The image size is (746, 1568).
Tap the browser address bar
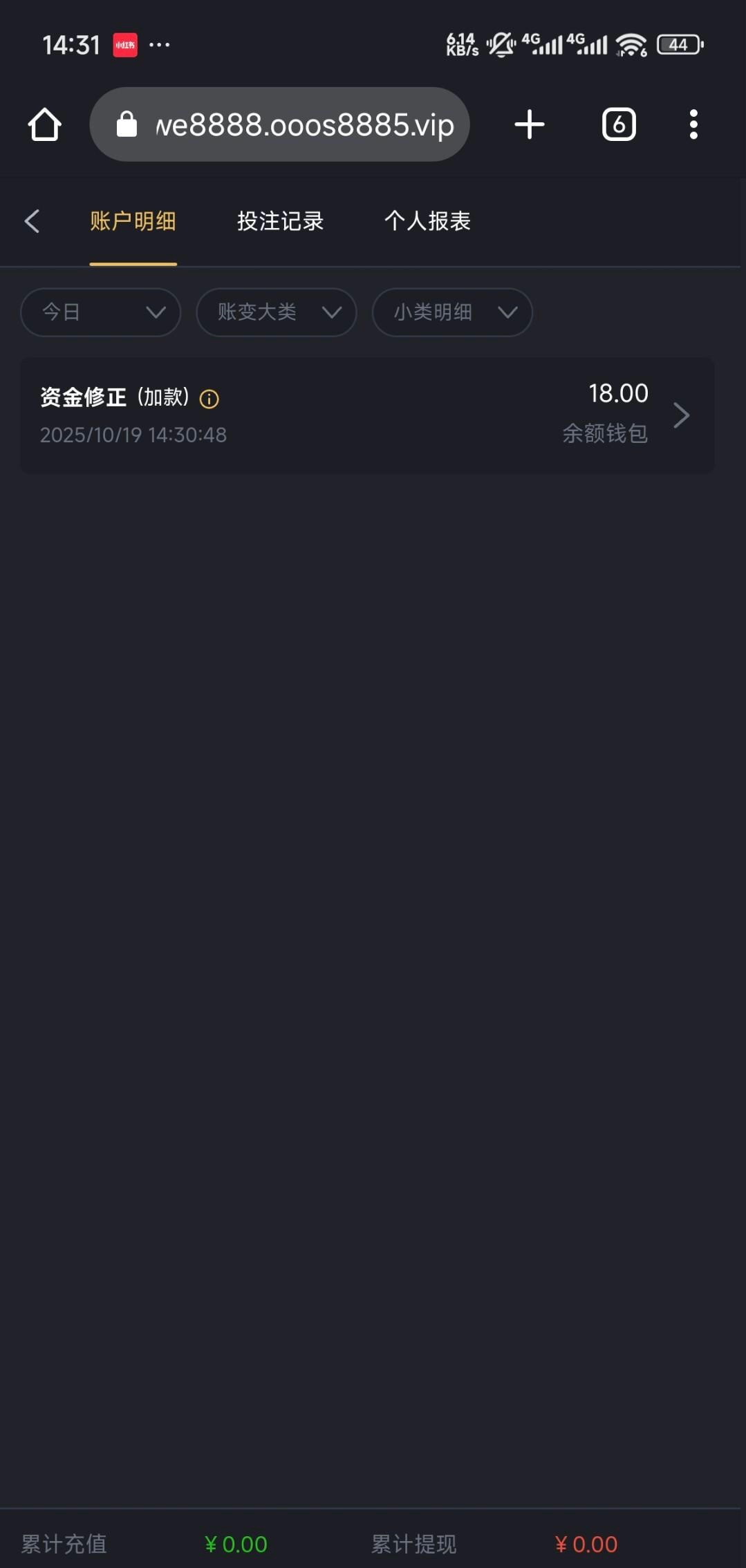[x=280, y=125]
